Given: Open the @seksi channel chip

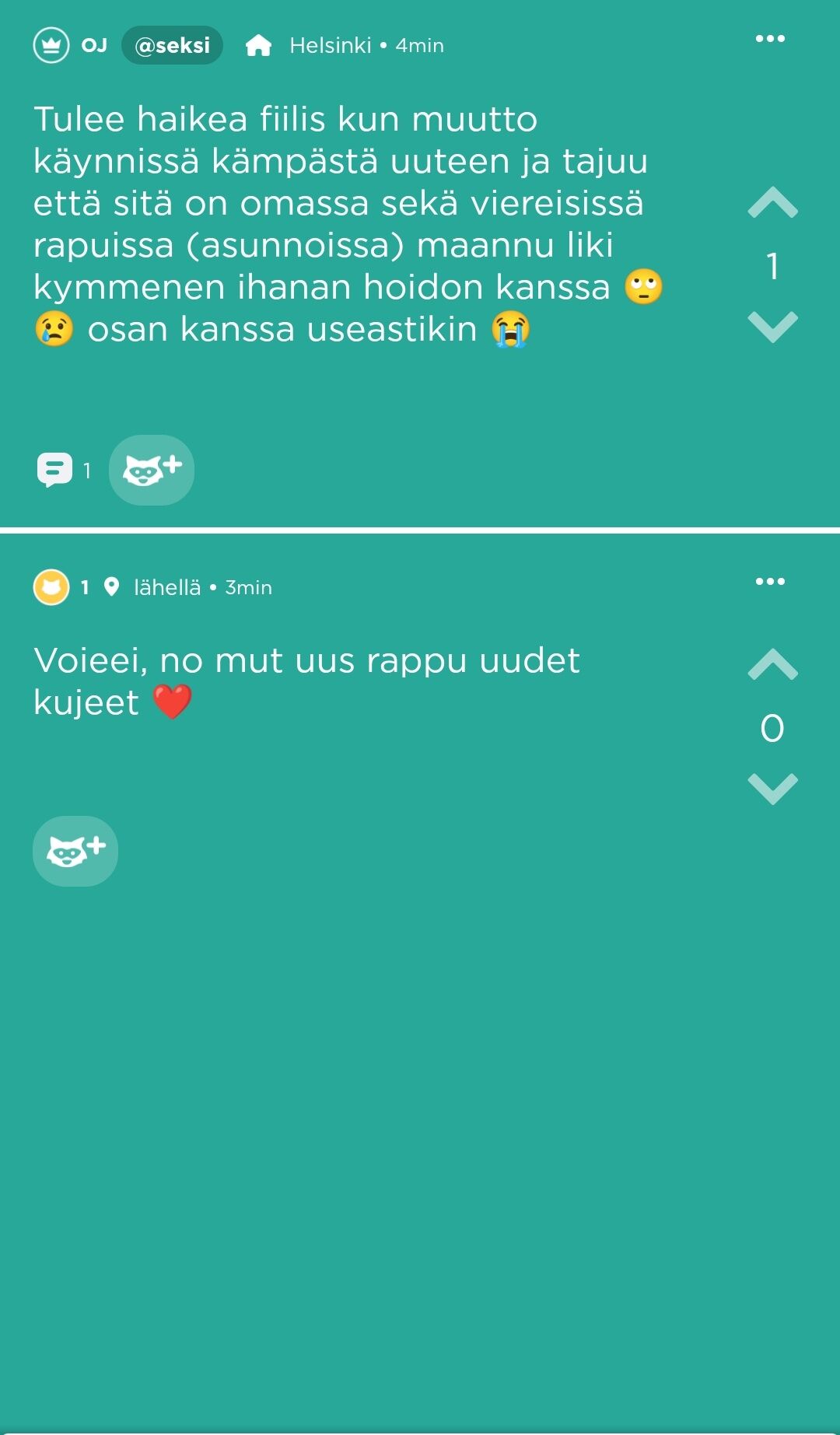Looking at the screenshot, I should tap(172, 46).
